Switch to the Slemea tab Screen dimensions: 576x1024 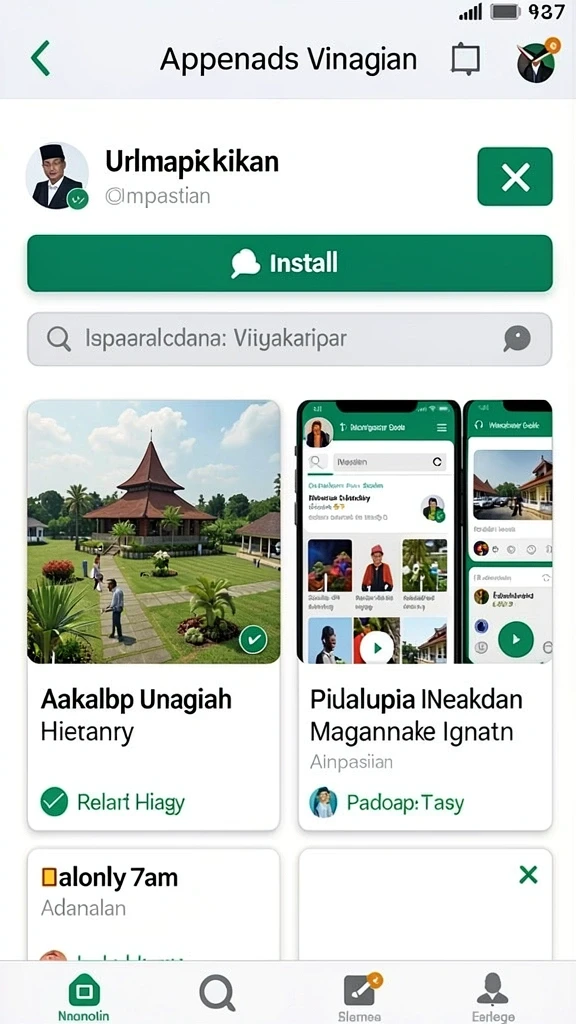[x=360, y=997]
